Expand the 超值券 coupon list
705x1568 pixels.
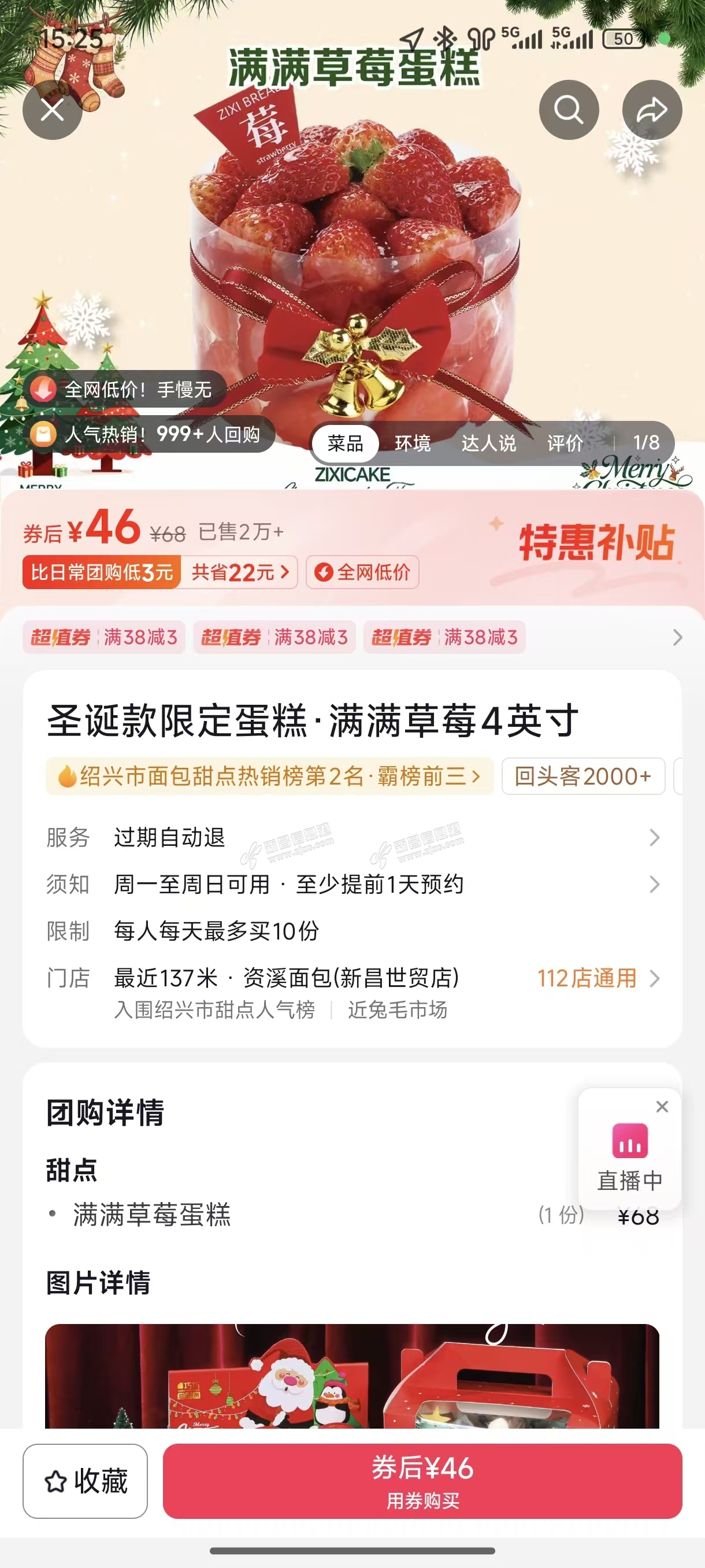coord(677,637)
